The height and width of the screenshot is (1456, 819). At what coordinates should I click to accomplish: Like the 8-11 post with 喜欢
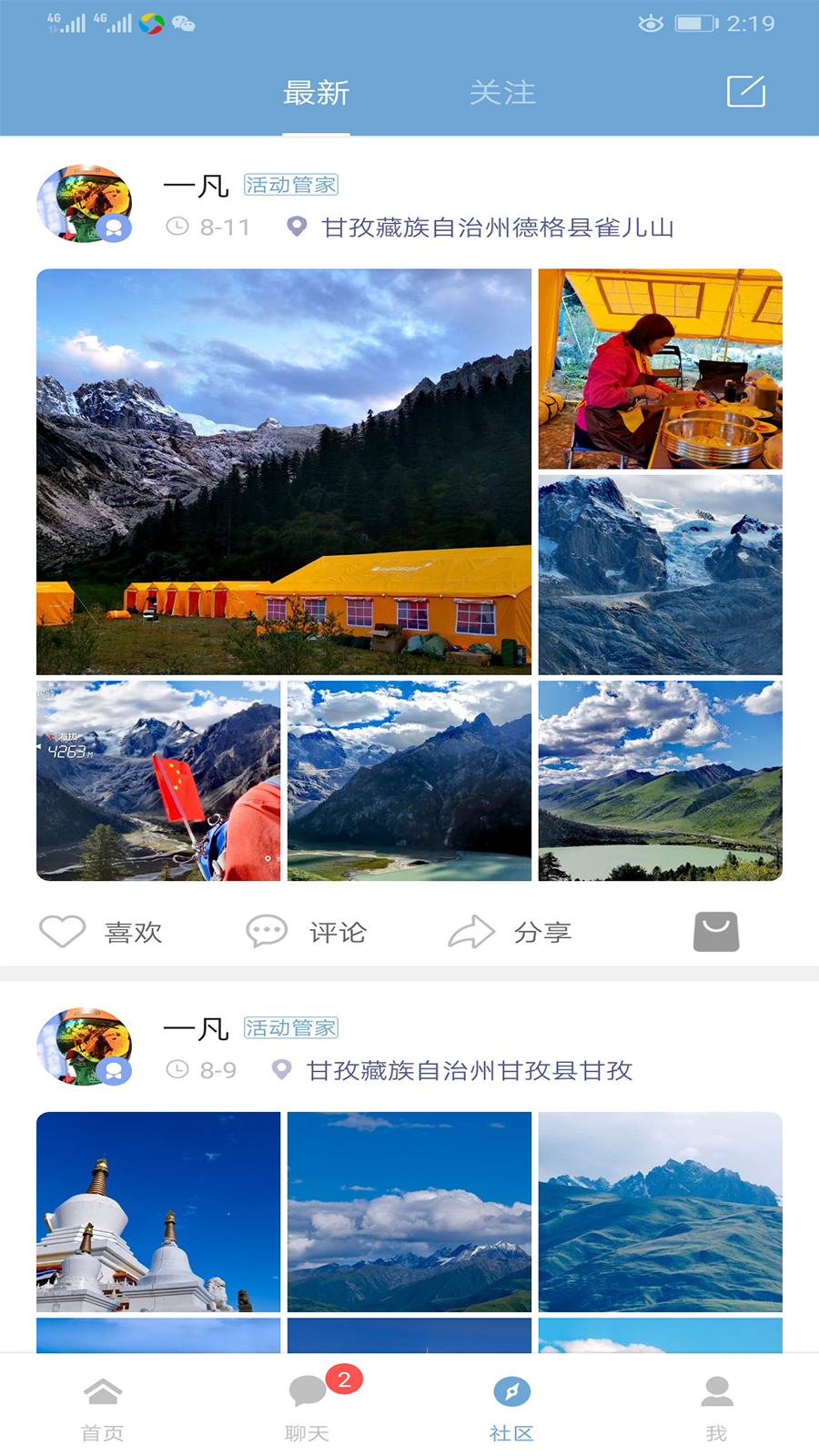click(x=102, y=932)
